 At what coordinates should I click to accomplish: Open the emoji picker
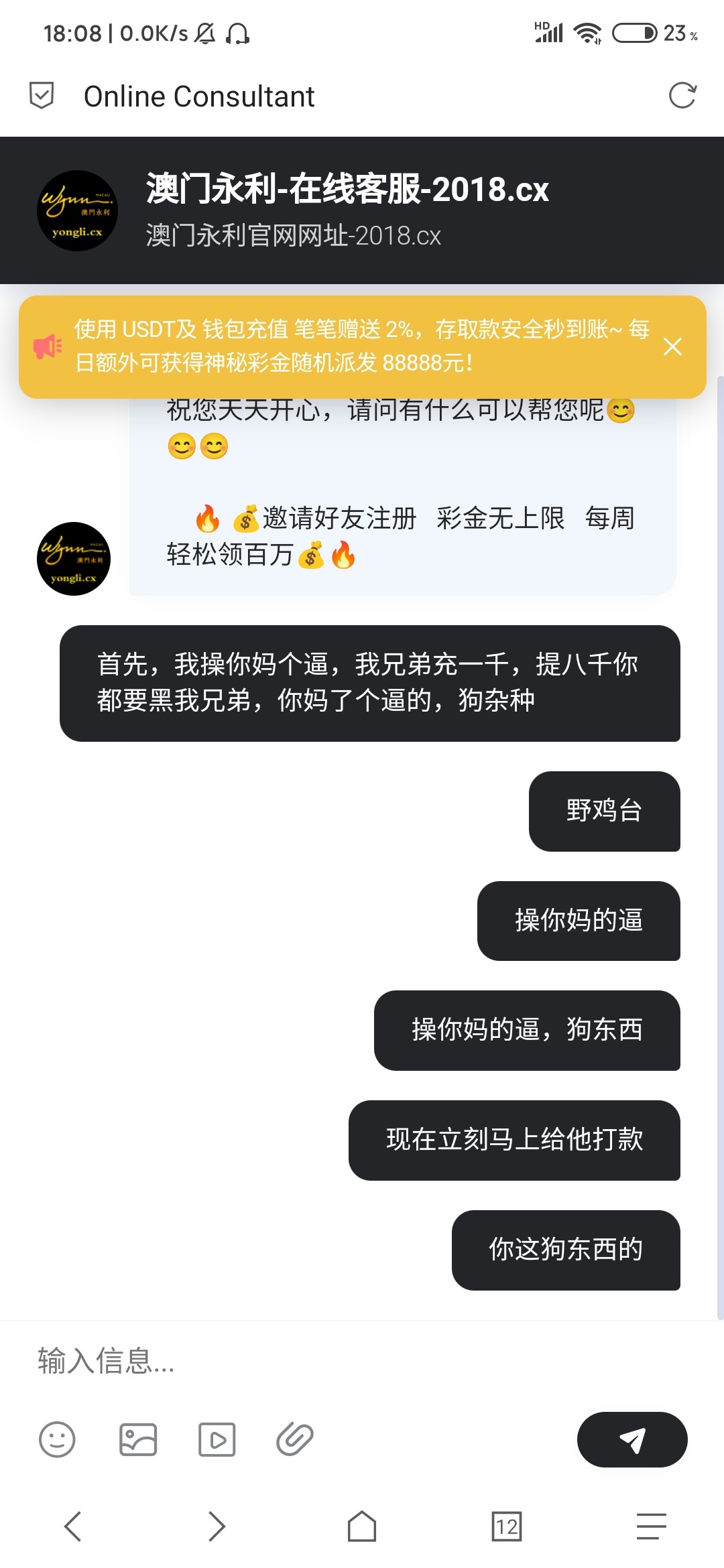[x=57, y=1439]
